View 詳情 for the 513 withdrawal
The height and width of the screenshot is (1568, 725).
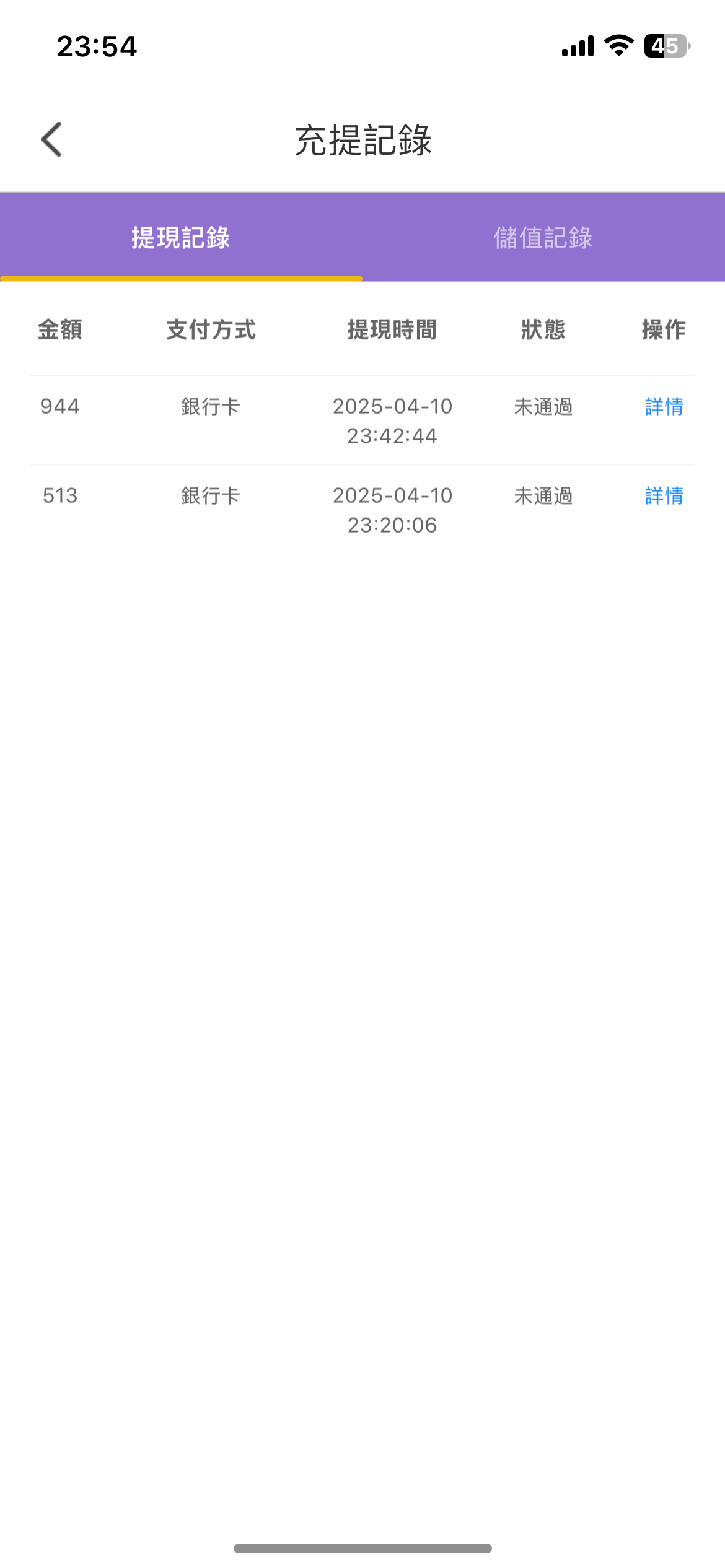(x=664, y=496)
